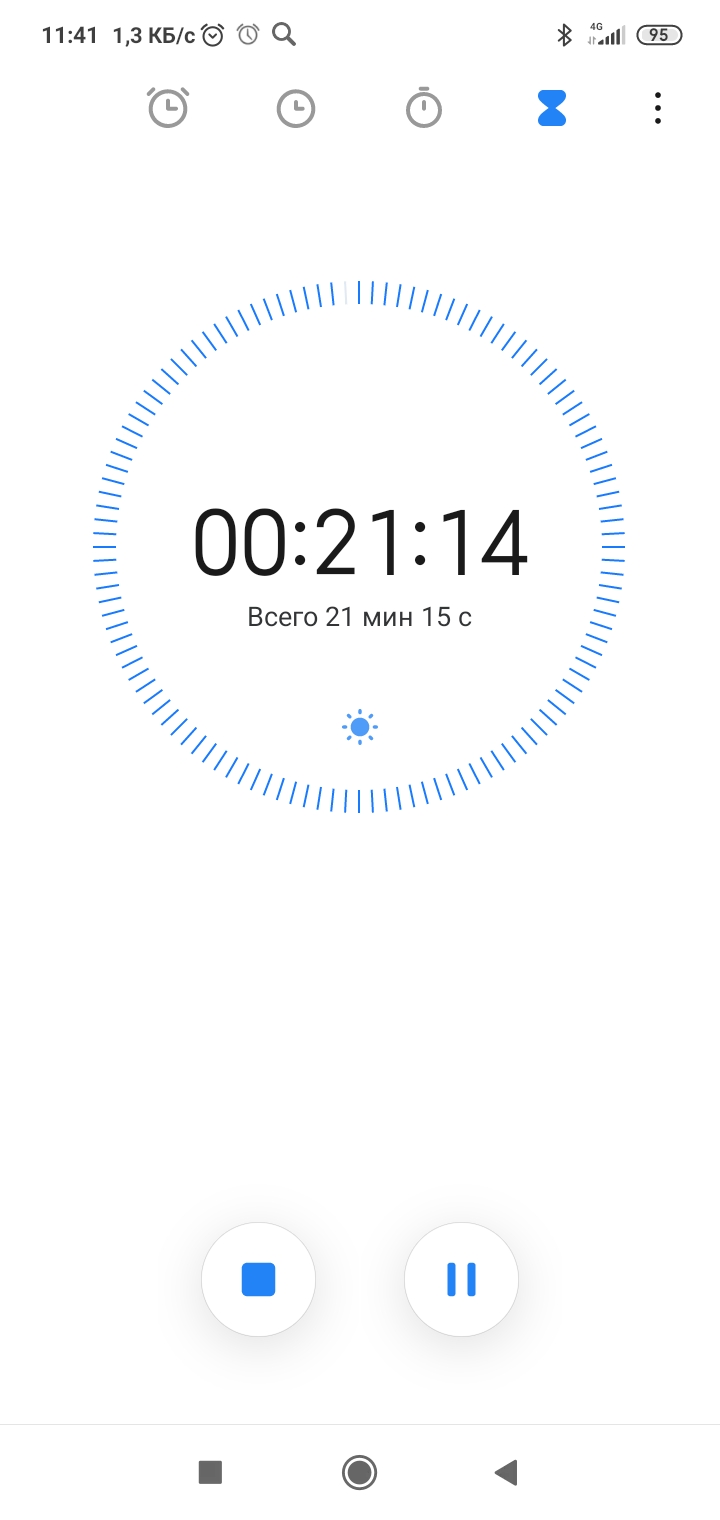The height and width of the screenshot is (1520, 720).
Task: Switch to the Alarm tab
Action: pos(168,108)
